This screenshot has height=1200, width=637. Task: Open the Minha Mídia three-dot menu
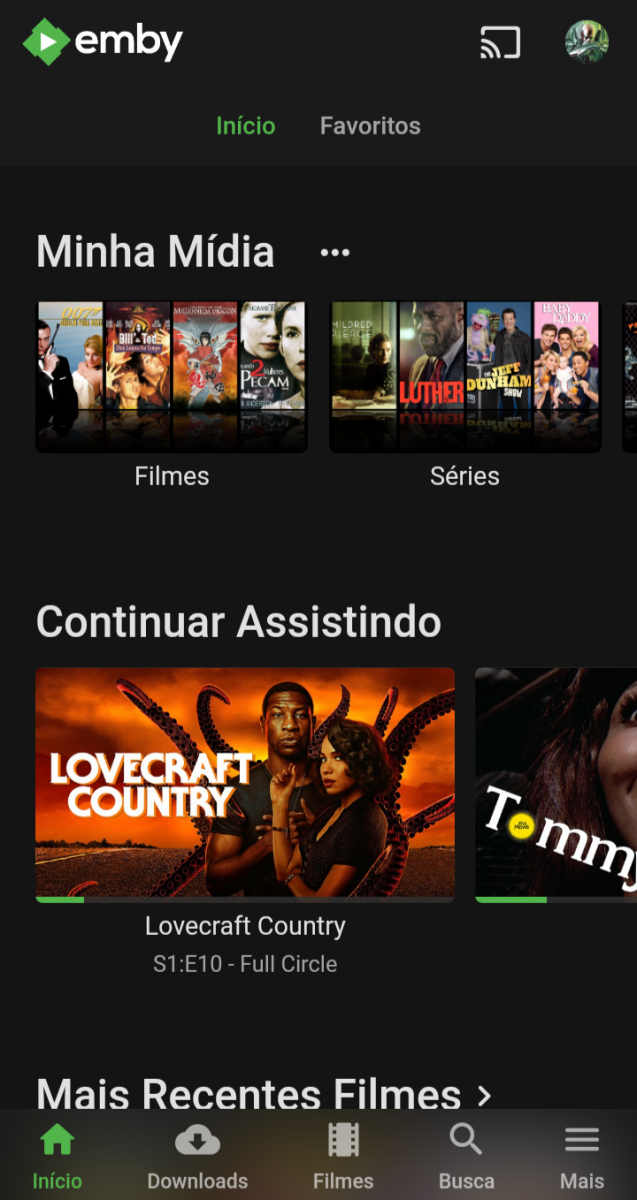(335, 253)
